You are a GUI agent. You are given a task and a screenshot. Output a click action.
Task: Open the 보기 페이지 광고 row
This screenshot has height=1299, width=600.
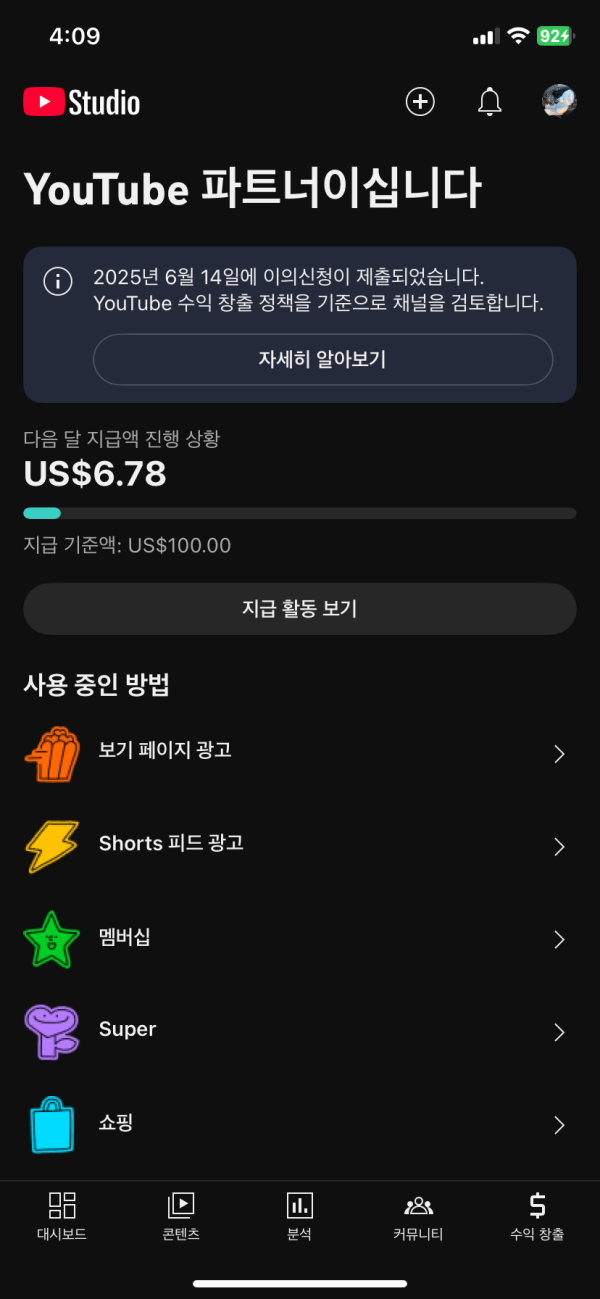tap(299, 753)
